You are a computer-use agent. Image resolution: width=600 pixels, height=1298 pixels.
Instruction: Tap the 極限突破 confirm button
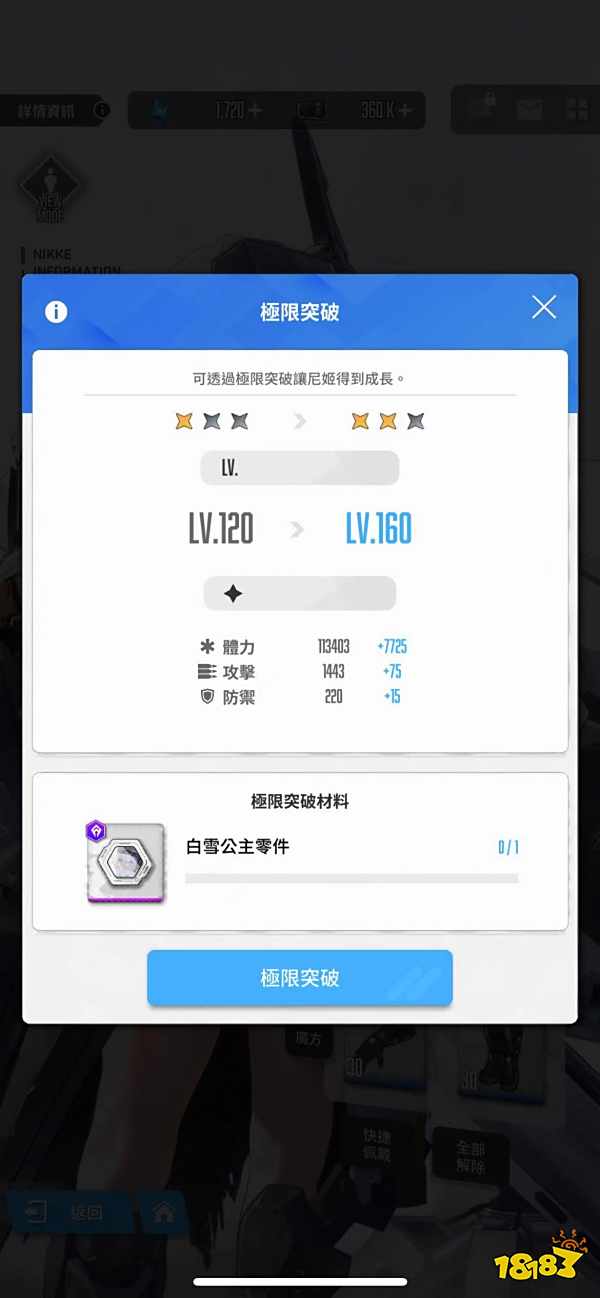299,978
